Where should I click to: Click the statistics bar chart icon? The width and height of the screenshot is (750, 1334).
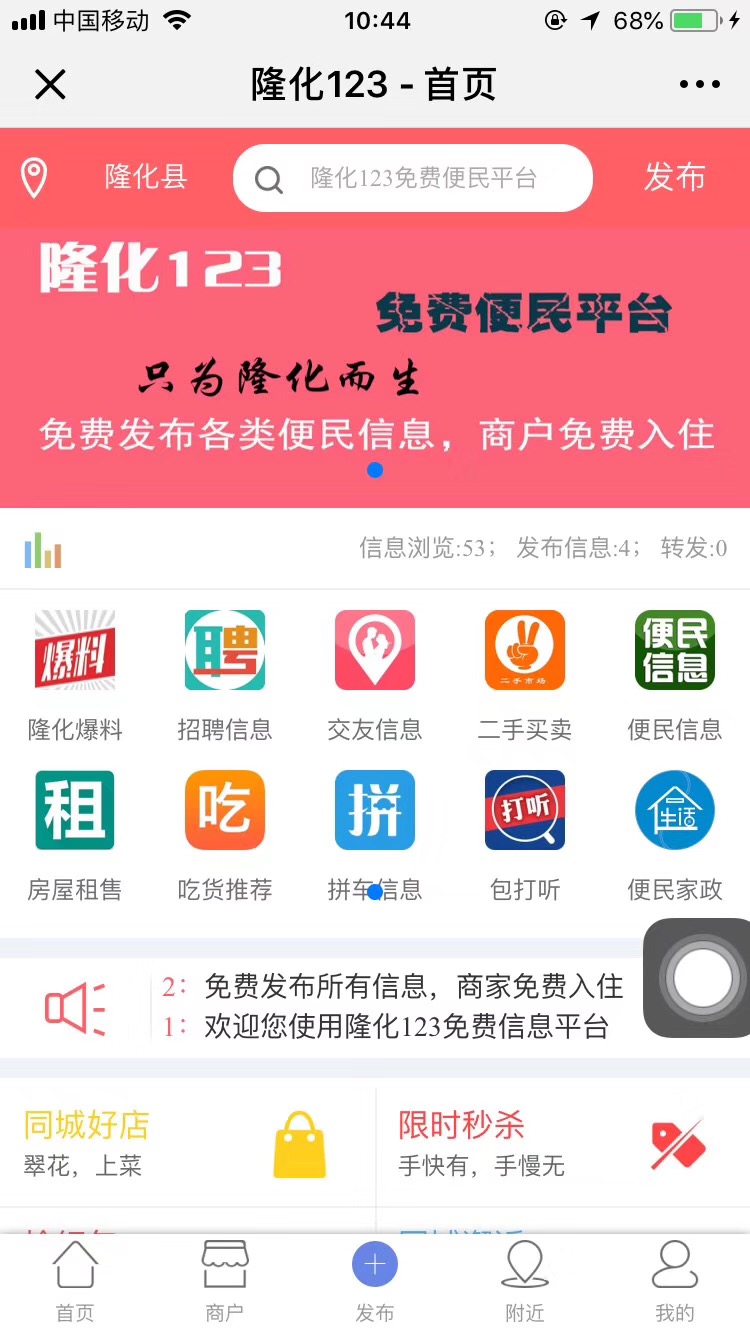point(43,548)
